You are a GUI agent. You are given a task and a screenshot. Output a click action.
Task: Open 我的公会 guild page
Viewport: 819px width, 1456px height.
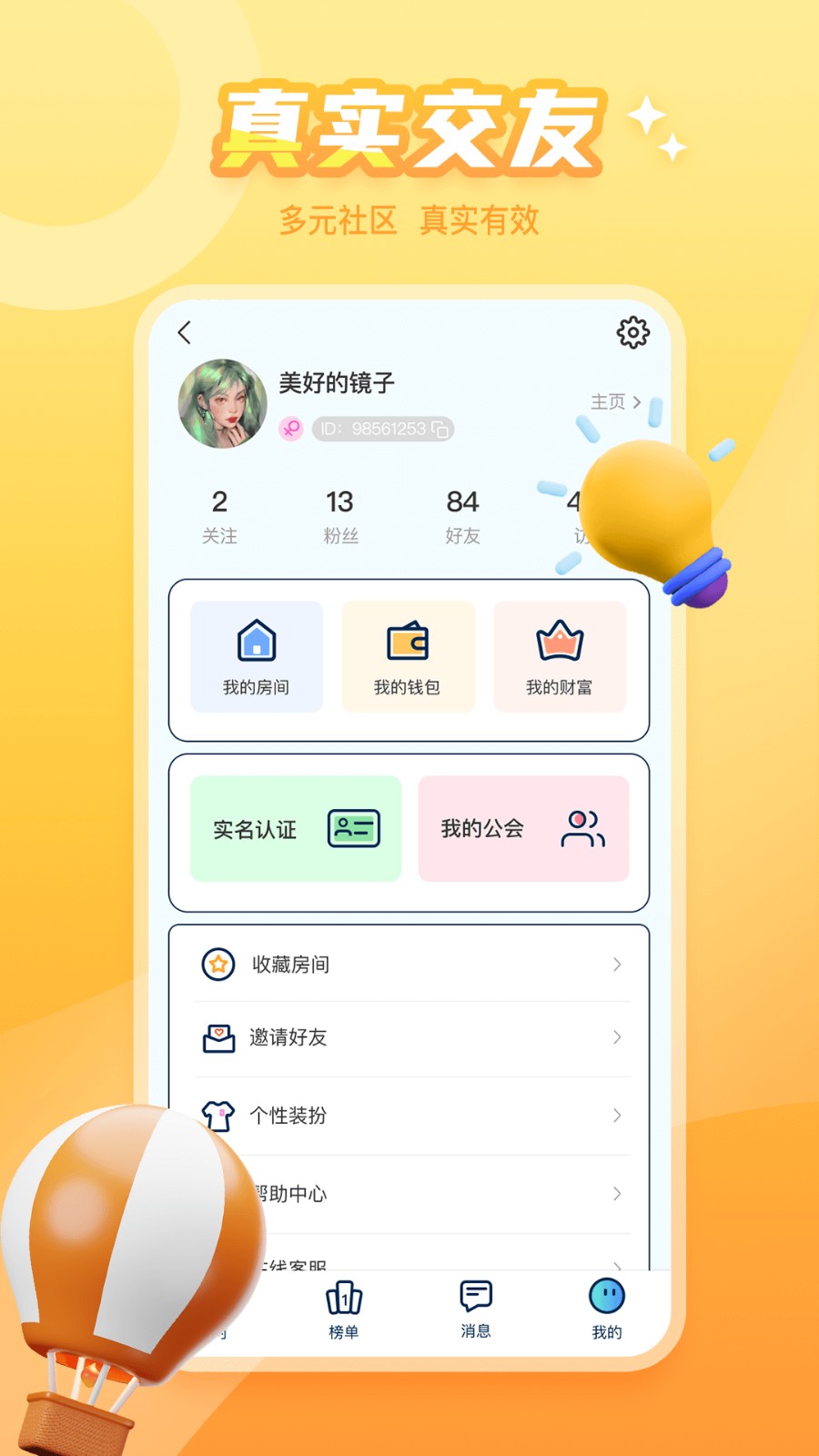(x=525, y=828)
